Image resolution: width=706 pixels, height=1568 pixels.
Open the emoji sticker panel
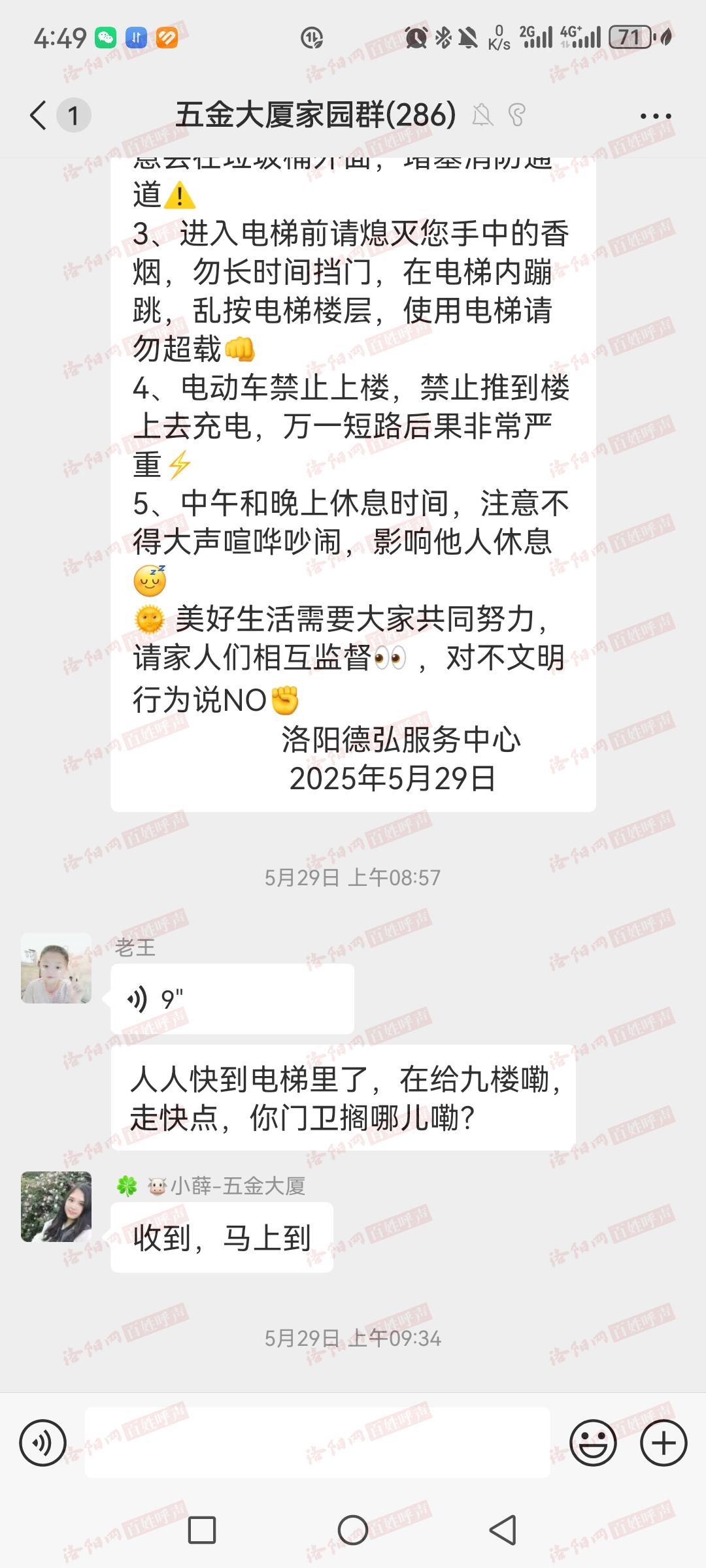coord(593,1443)
